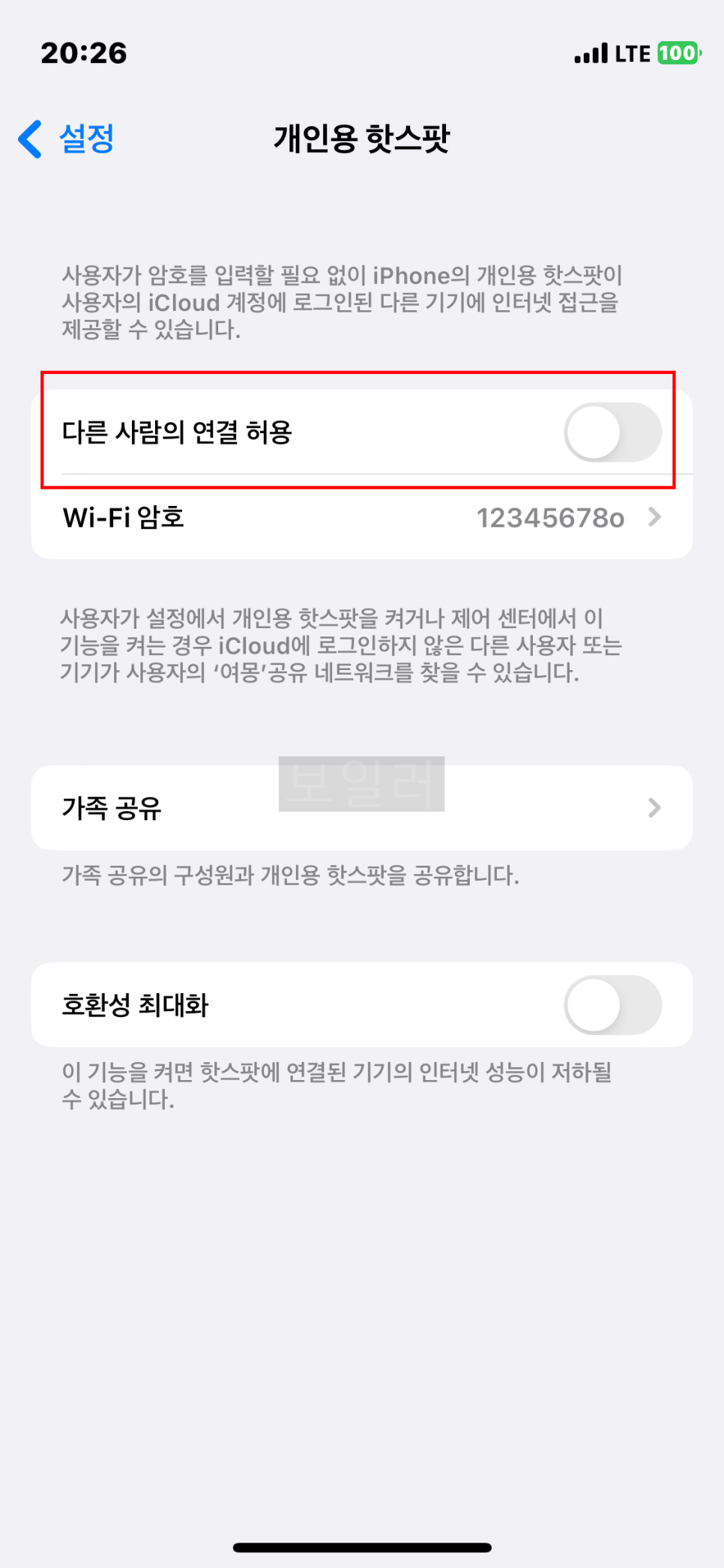This screenshot has height=1568, width=724.
Task: Open 가족 공유 settings
Action: point(361,808)
